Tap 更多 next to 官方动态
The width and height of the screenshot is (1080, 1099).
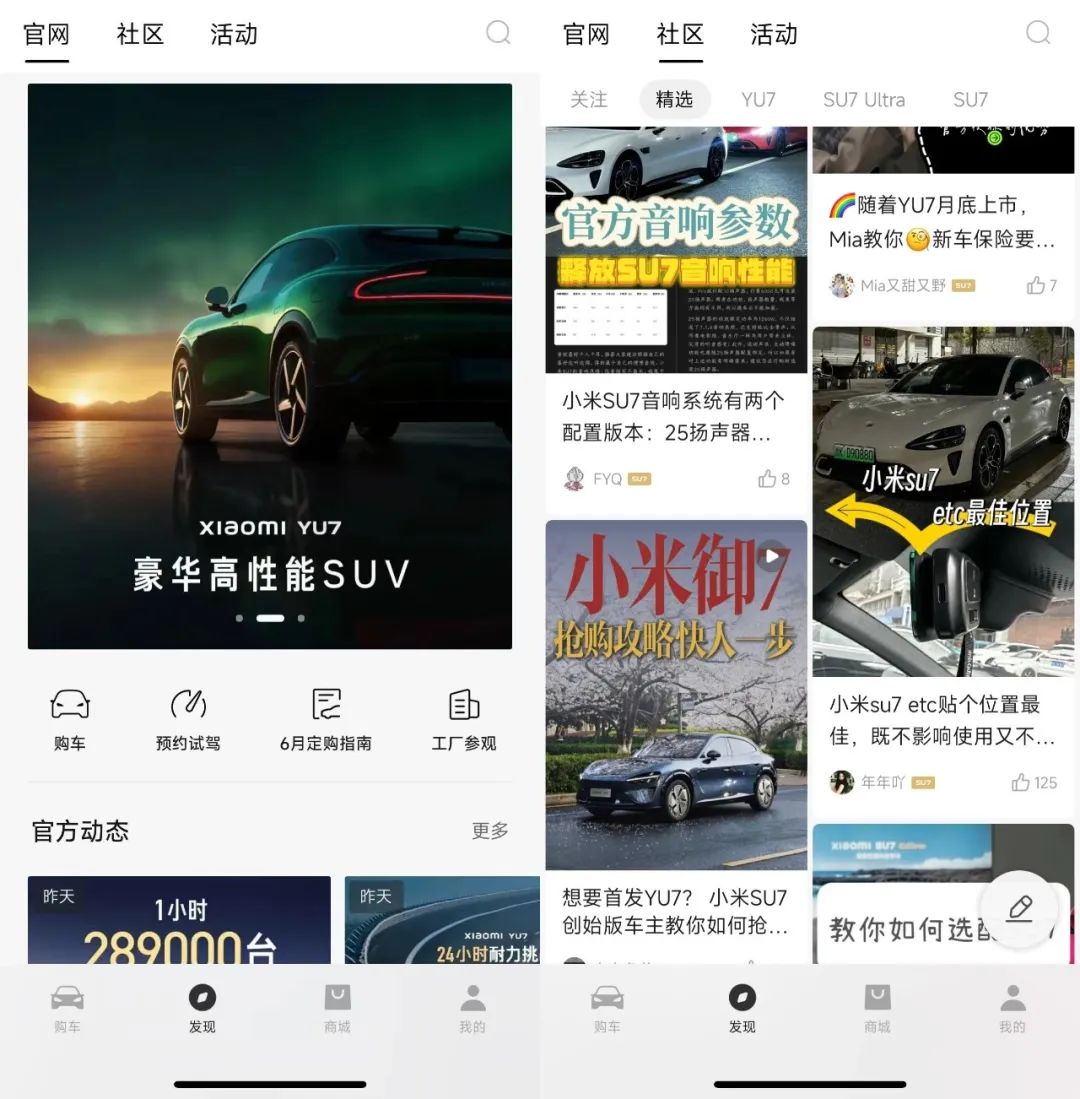pos(490,831)
